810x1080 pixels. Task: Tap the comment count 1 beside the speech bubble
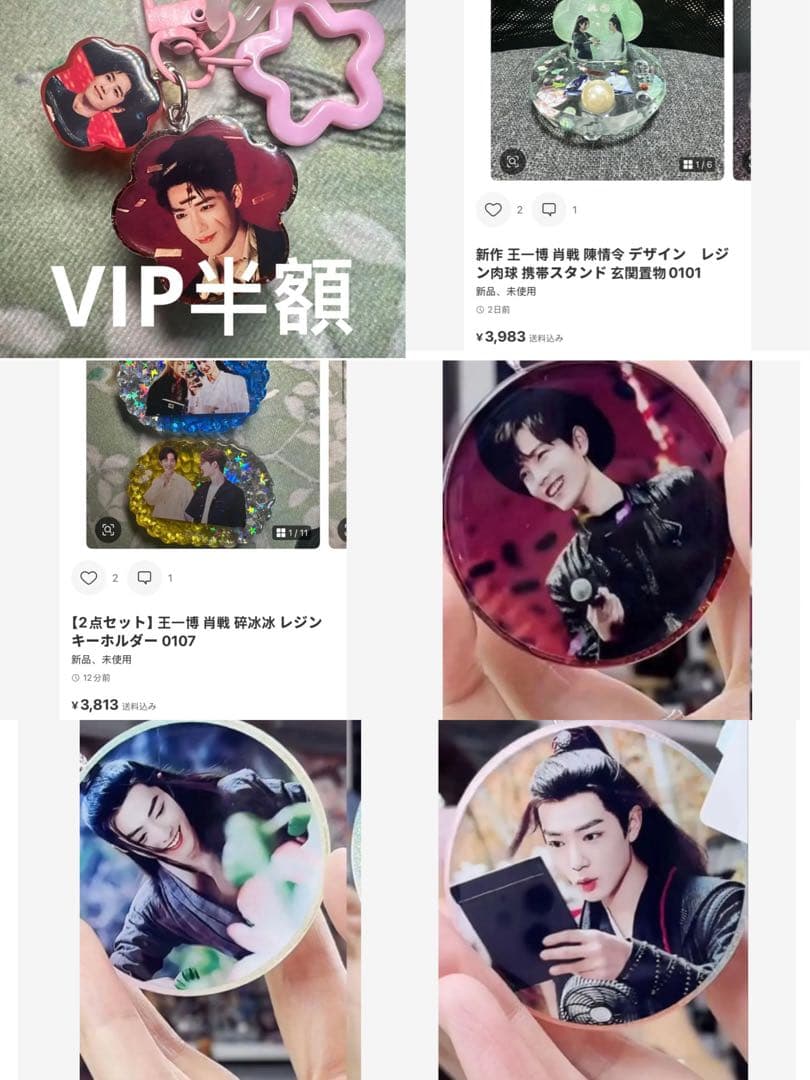[573, 210]
